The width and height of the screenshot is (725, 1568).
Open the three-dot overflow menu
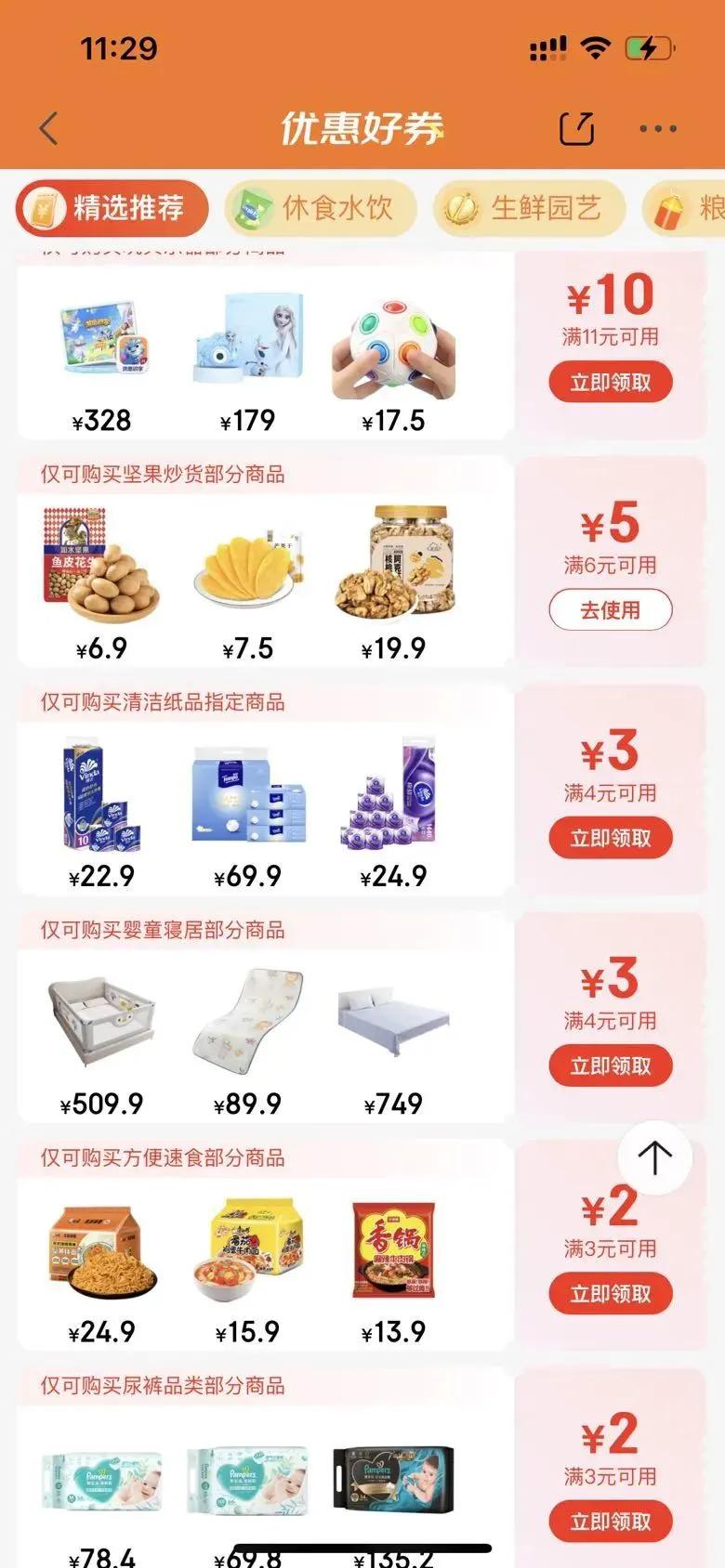pos(658,128)
